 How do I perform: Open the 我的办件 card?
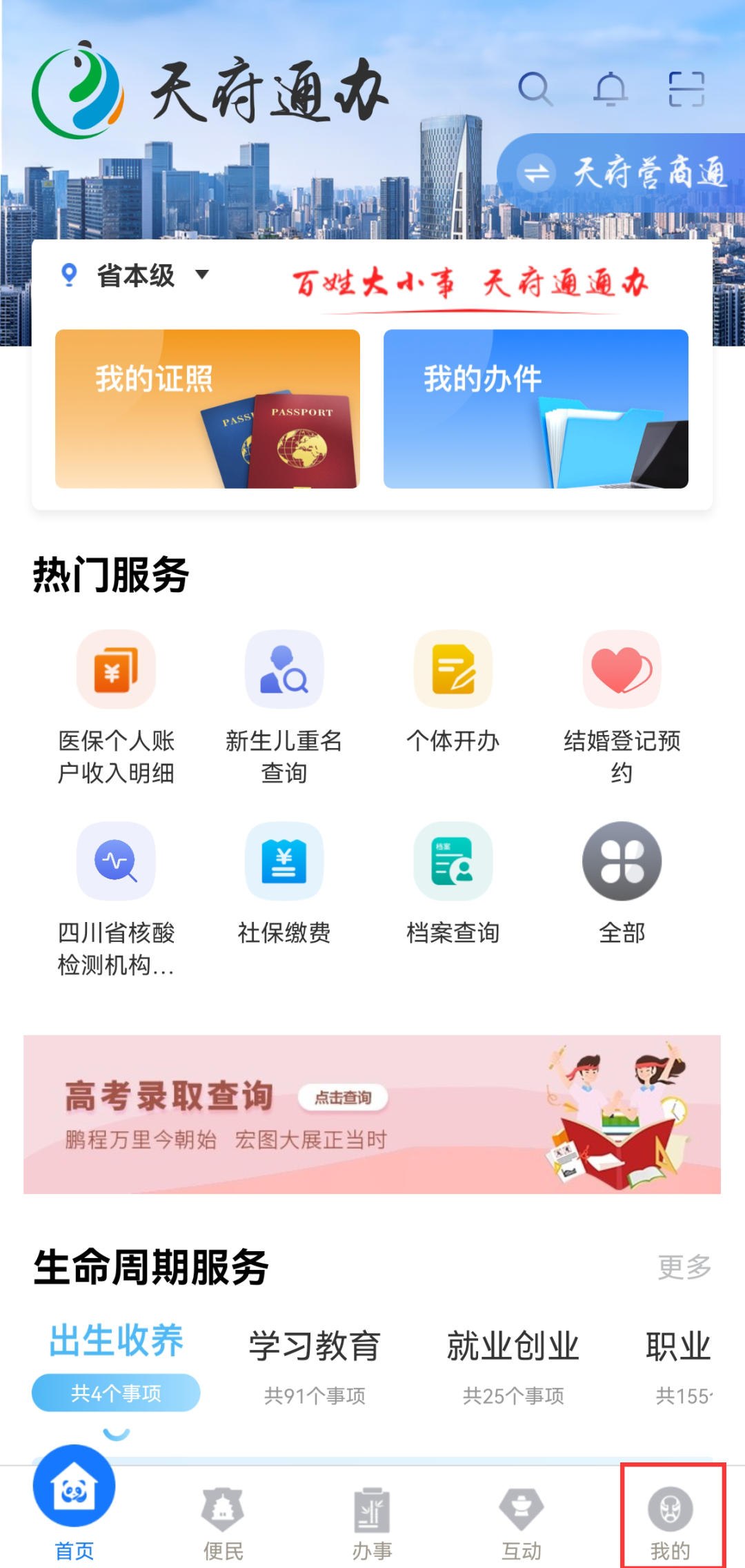point(536,409)
